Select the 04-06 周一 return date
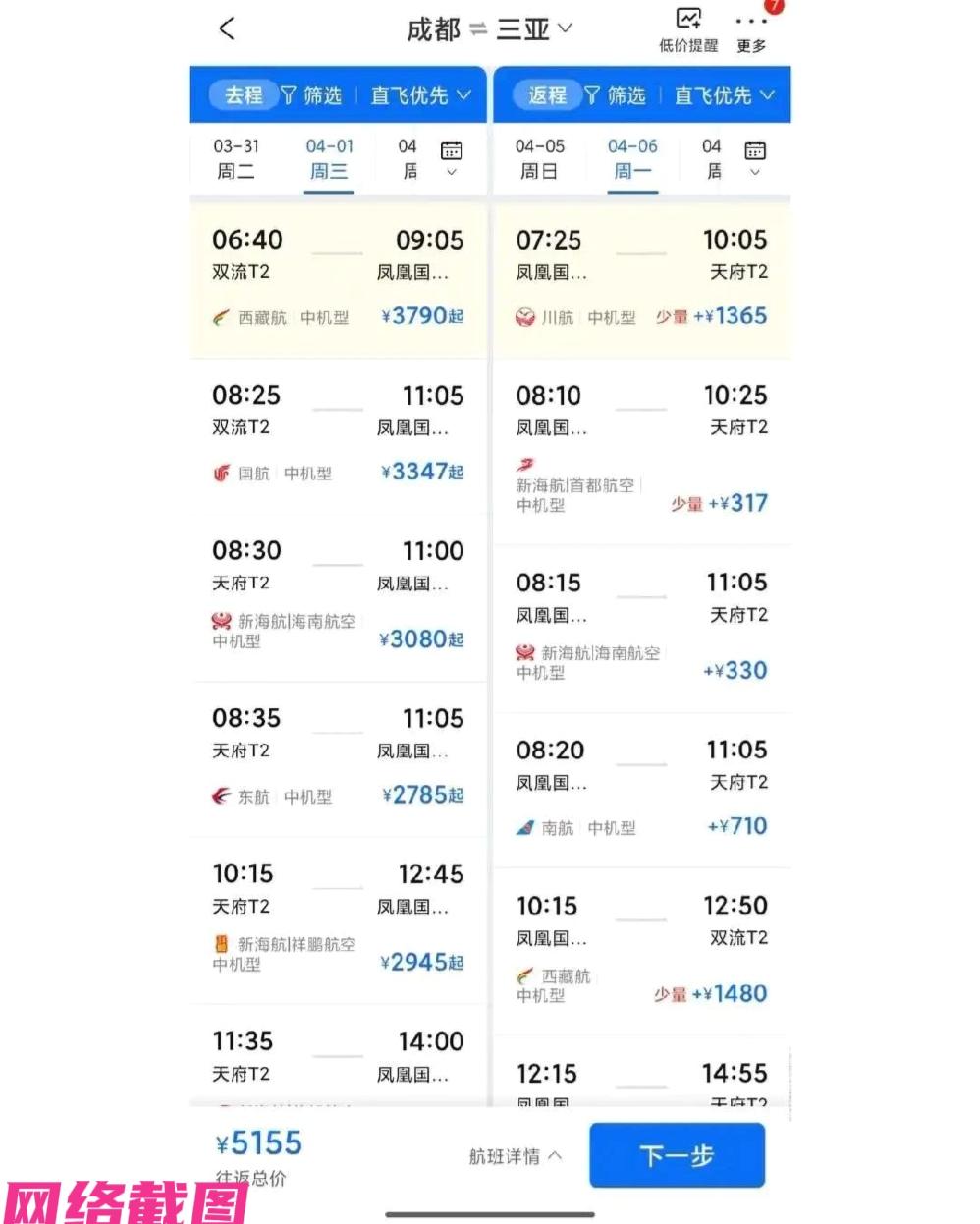980x1224 pixels. click(632, 159)
